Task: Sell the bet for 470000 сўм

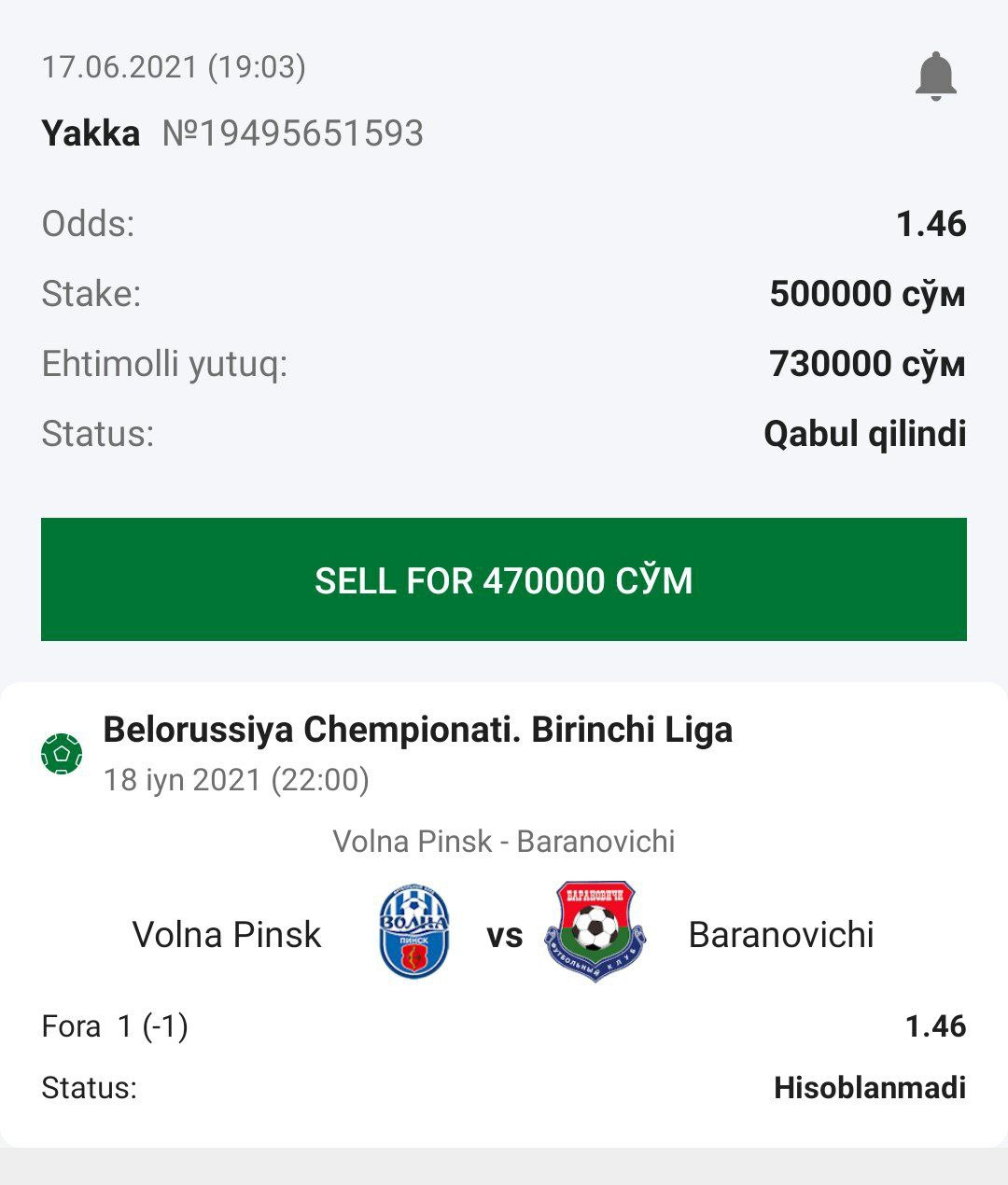Action: pyautogui.click(x=504, y=579)
